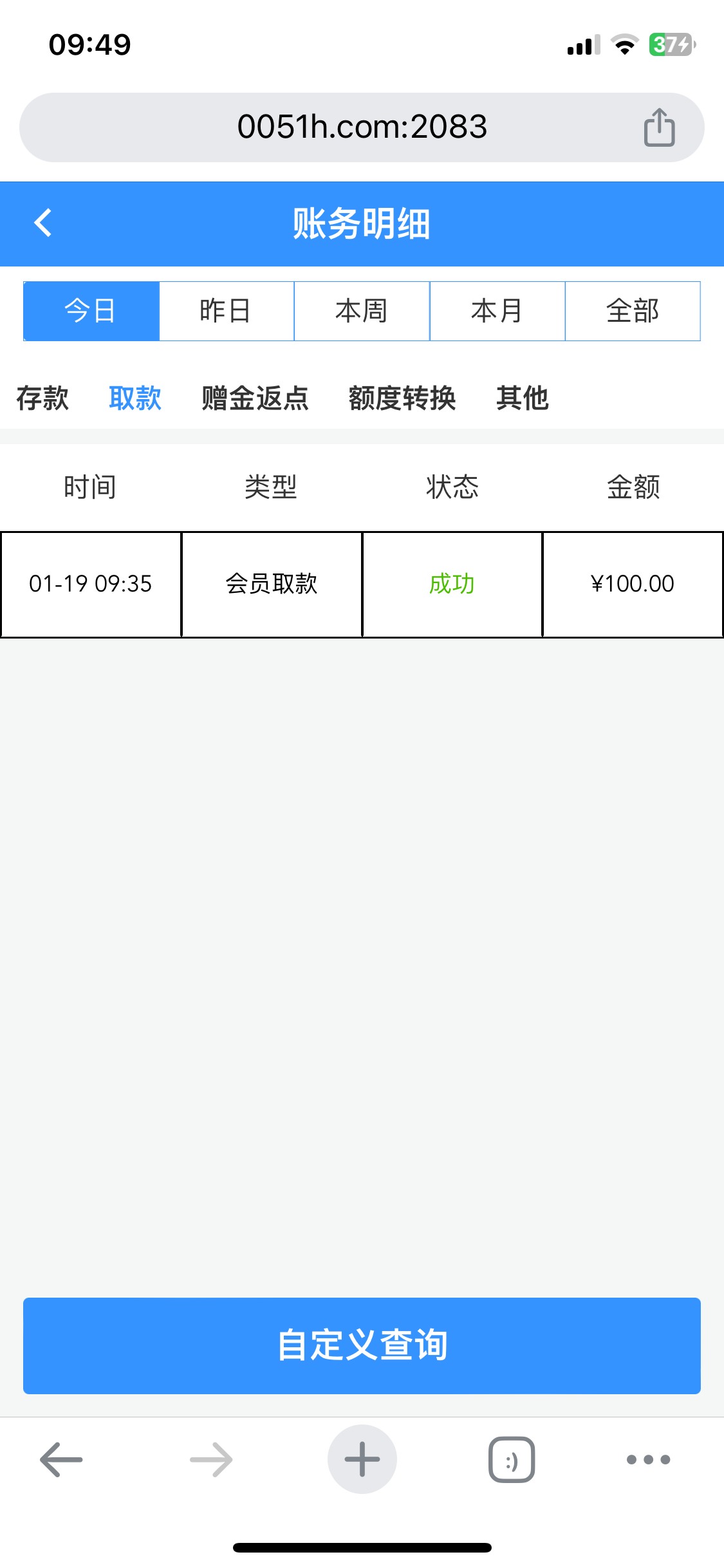724x1568 pixels.
Task: Select the 取款 category
Action: 135,398
